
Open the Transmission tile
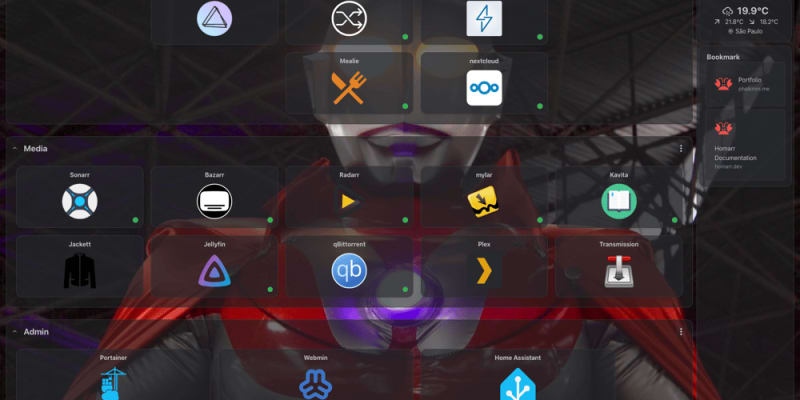point(619,269)
